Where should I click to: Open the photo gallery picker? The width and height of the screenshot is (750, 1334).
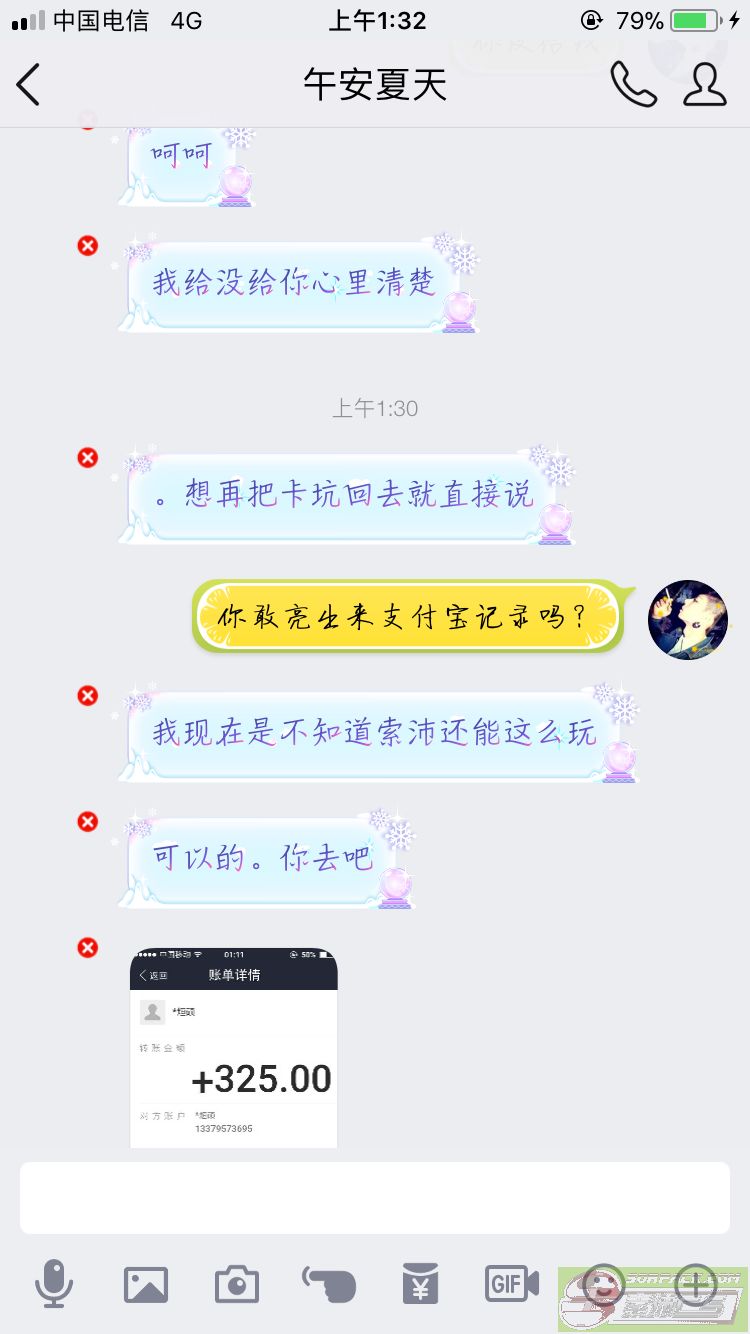coord(146,1284)
